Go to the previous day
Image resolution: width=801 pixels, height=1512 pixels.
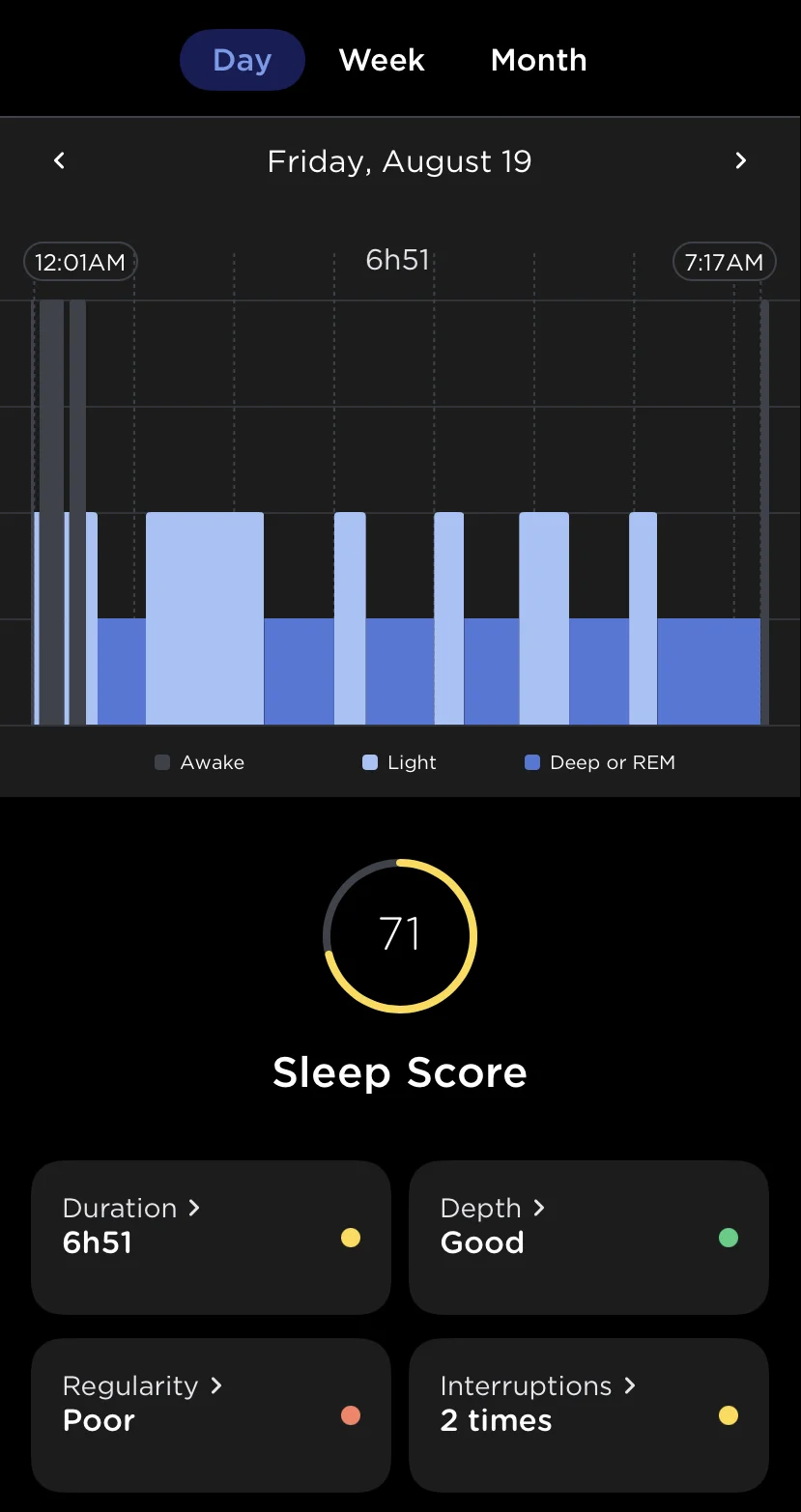[60, 161]
